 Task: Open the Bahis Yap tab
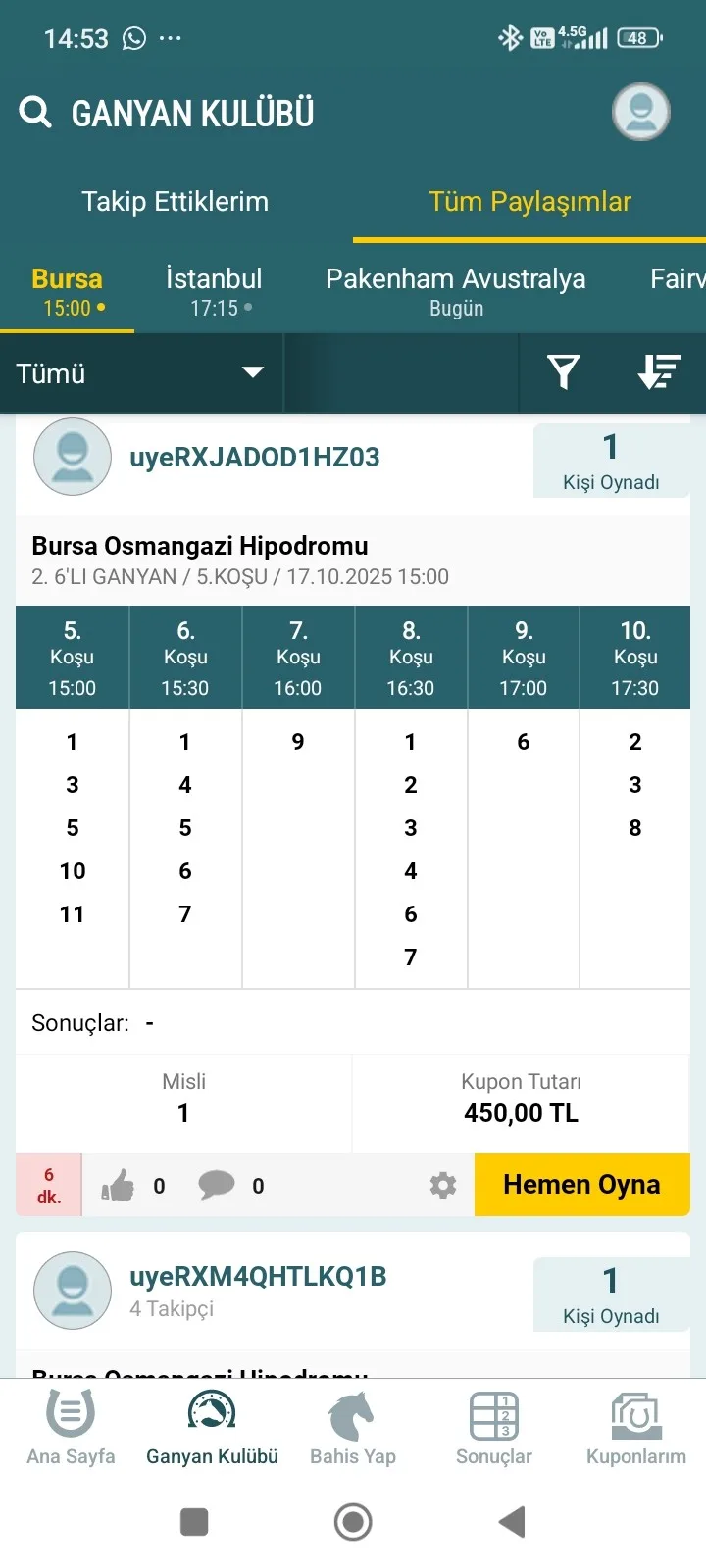tap(353, 1429)
